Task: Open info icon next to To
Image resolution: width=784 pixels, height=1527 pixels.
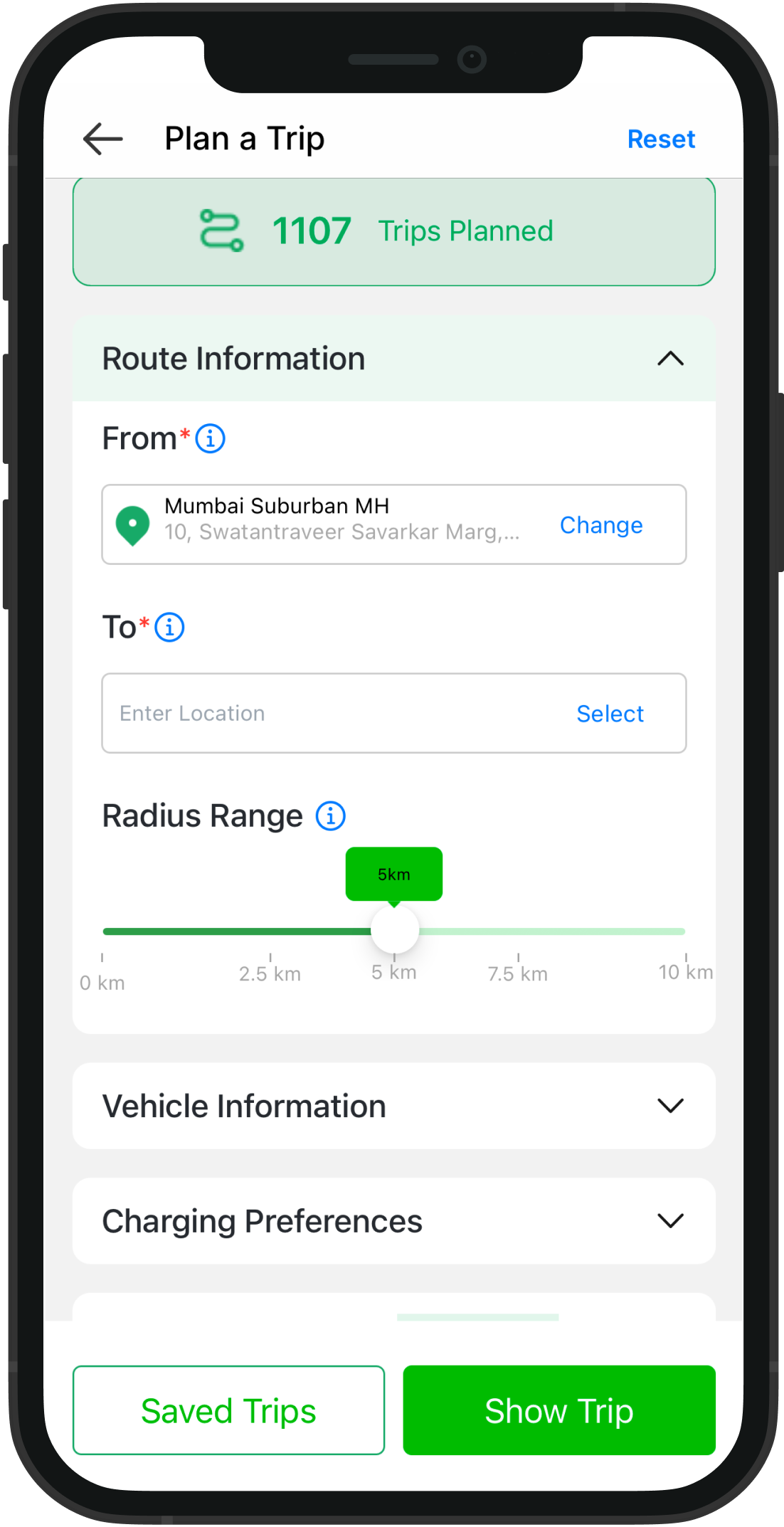Action: (169, 628)
